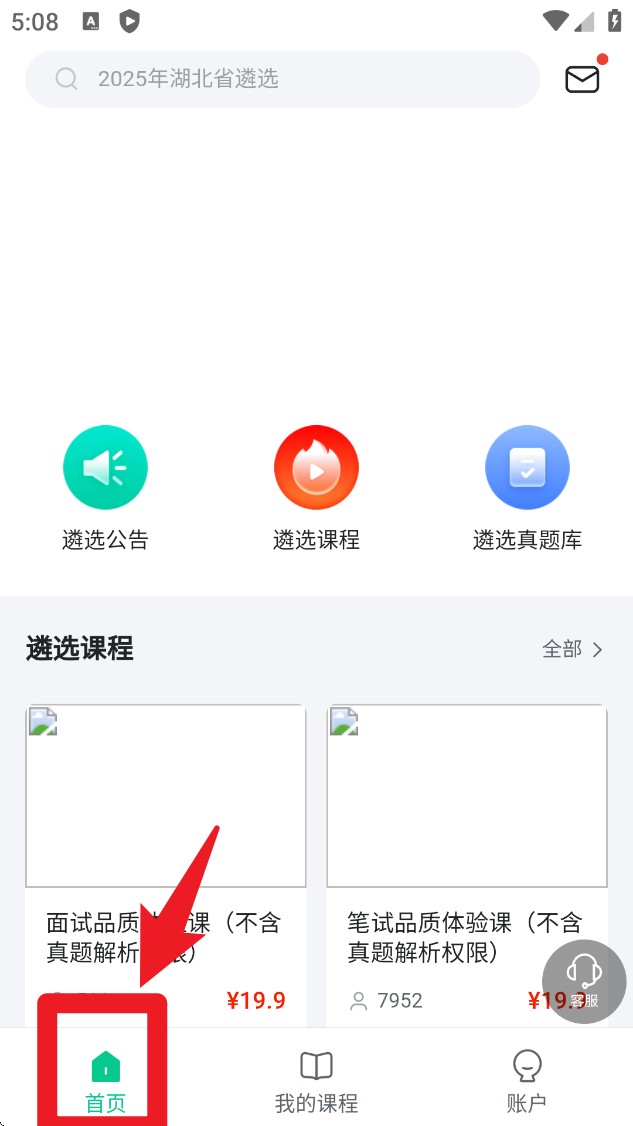Viewport: 633px width, 1126px height.
Task: Contact 客服 via the floating headset button
Action: point(584,981)
